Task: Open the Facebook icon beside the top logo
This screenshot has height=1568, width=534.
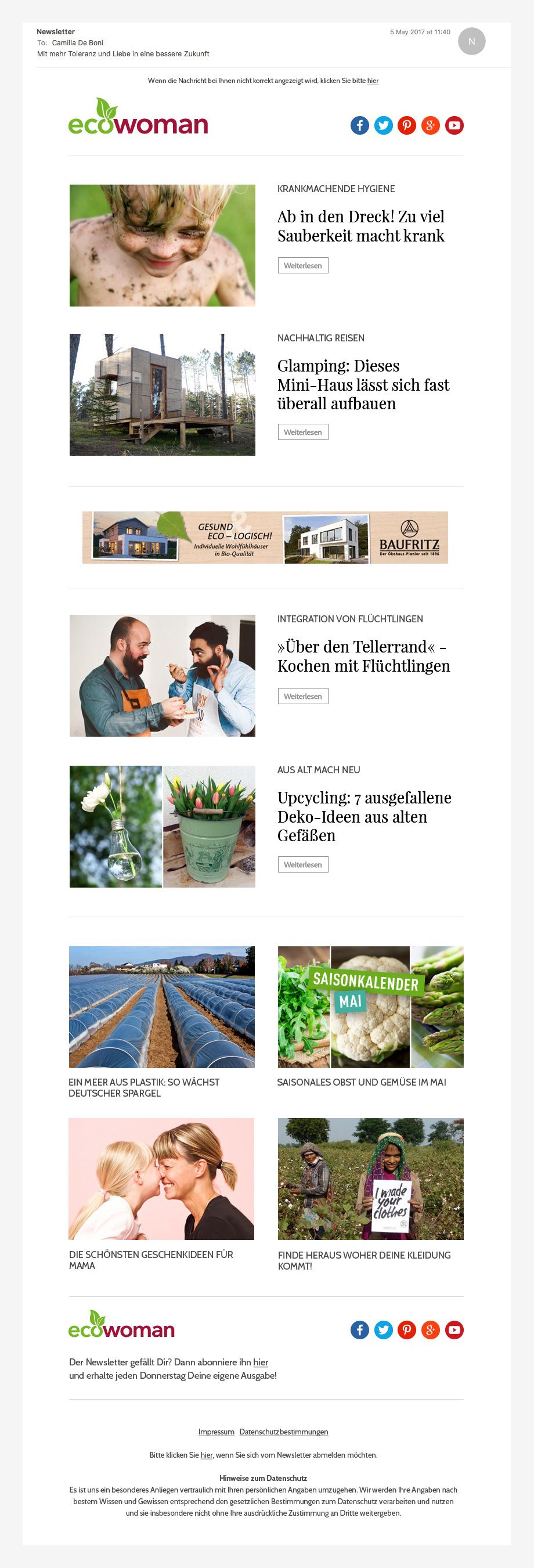Action: (360, 125)
